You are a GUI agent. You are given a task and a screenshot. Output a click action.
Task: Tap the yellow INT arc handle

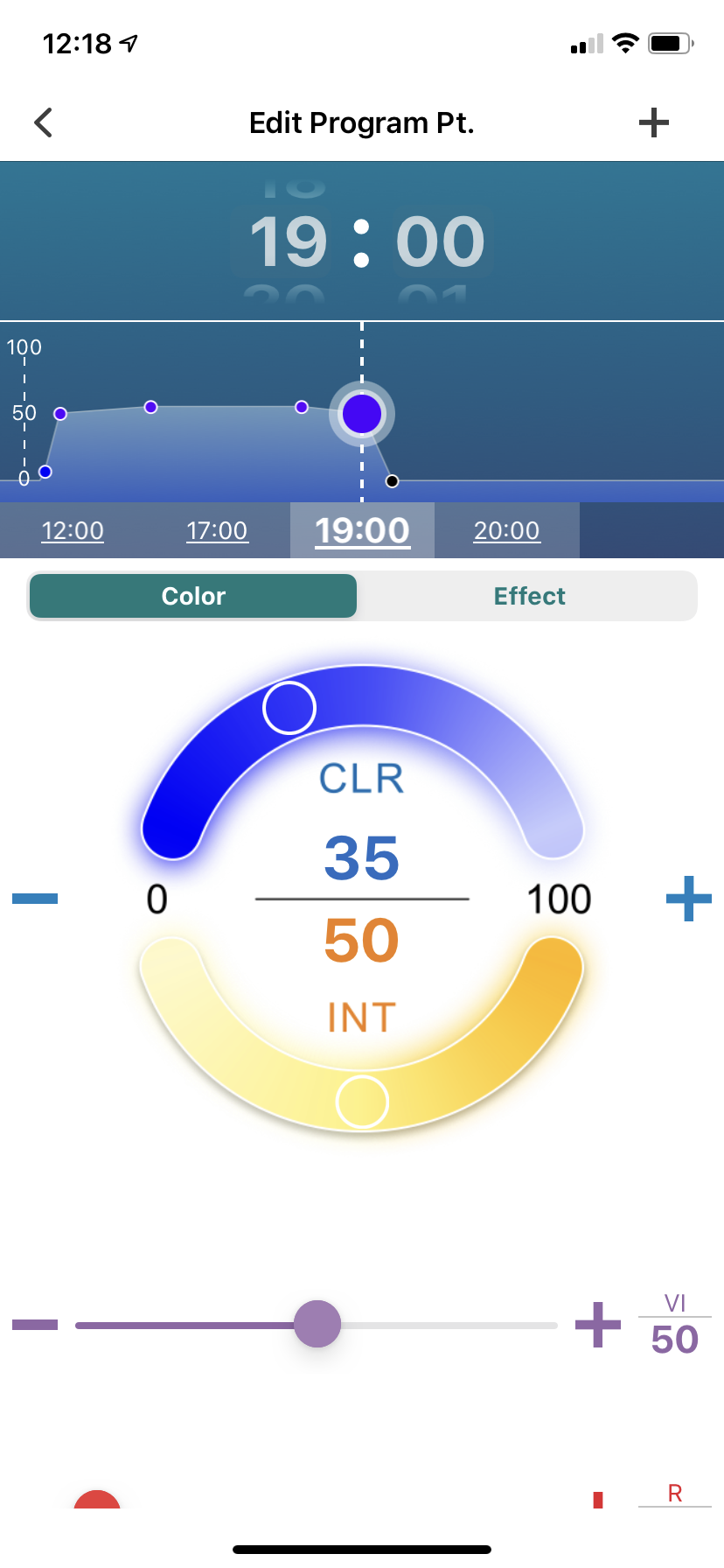click(x=362, y=1102)
